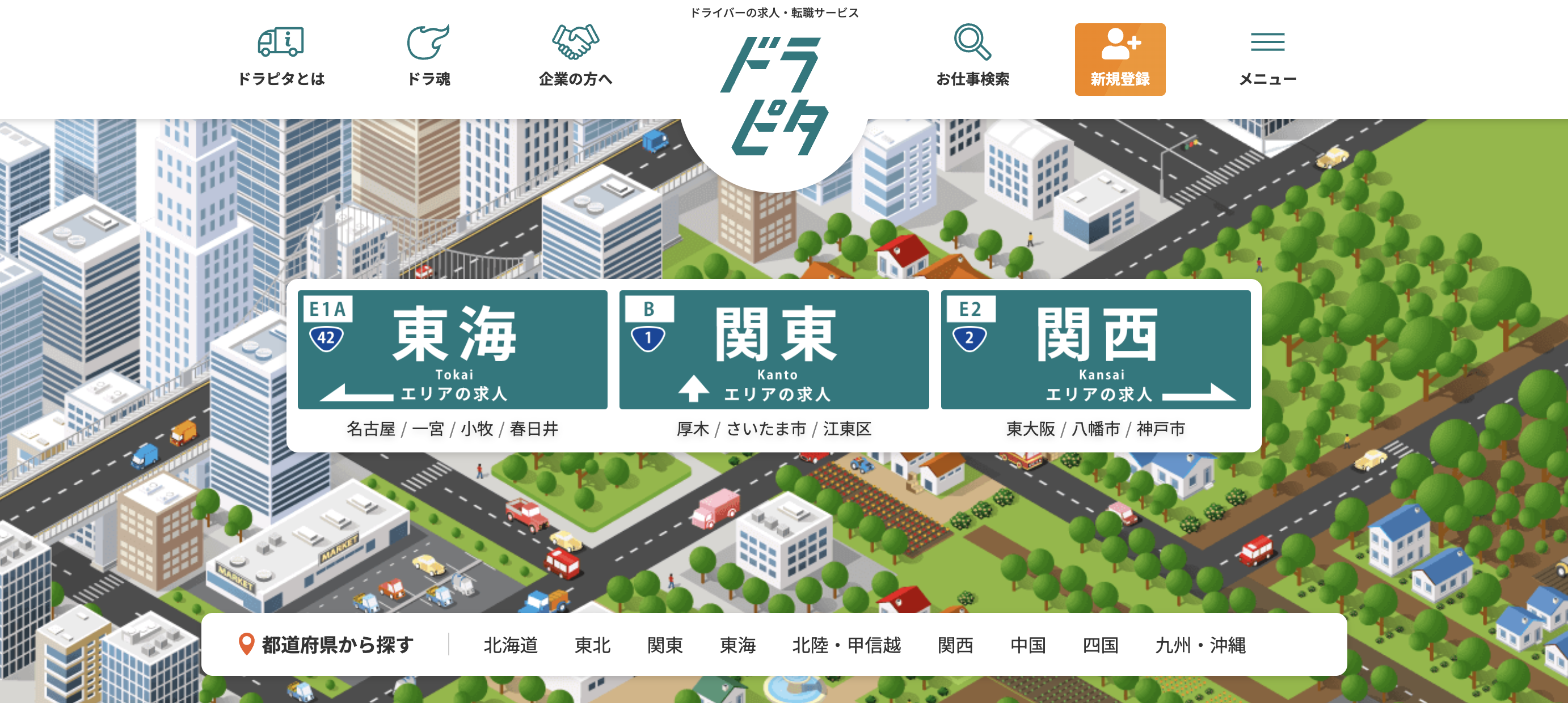Select 関東 in the prefecture bar
1568x703 pixels.
[x=665, y=645]
